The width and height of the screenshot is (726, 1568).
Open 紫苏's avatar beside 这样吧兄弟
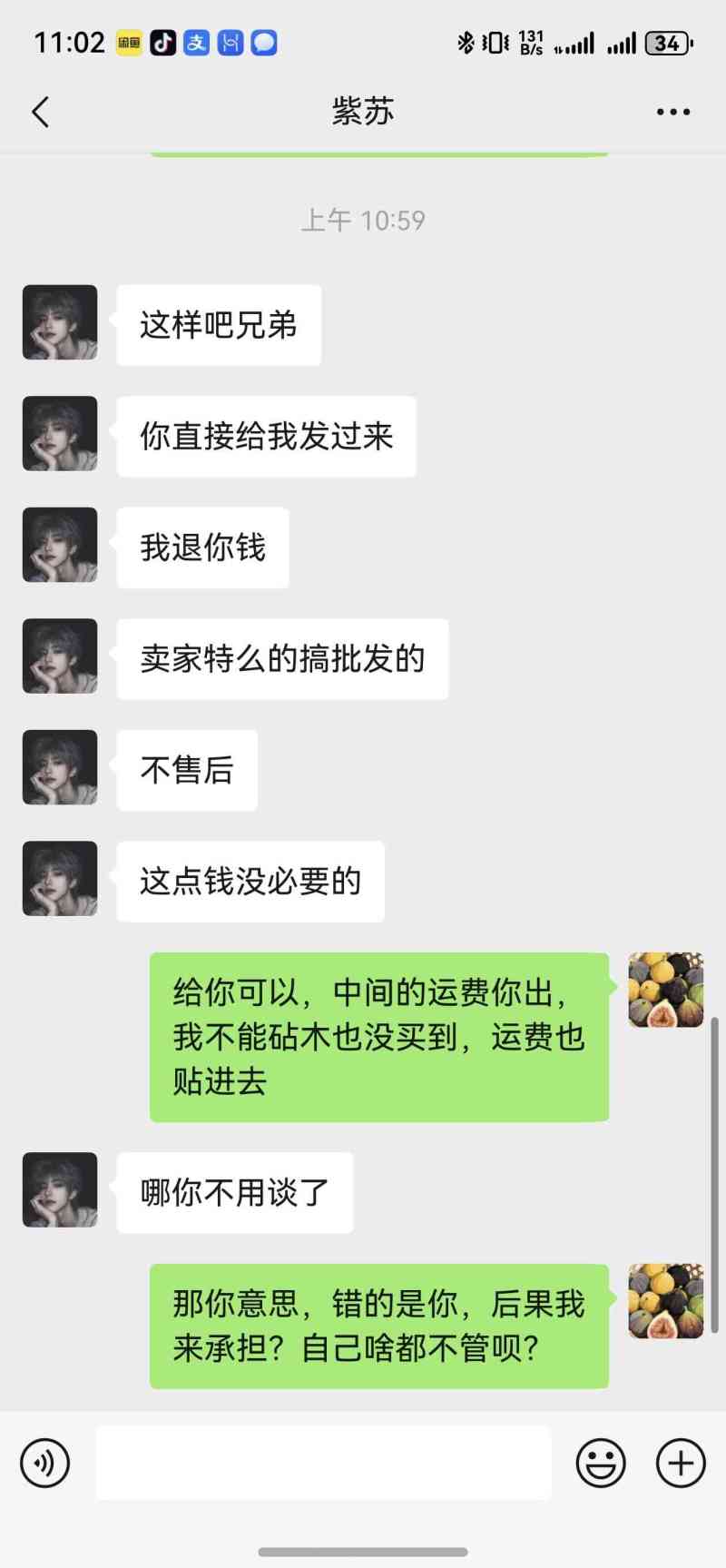pyautogui.click(x=60, y=322)
